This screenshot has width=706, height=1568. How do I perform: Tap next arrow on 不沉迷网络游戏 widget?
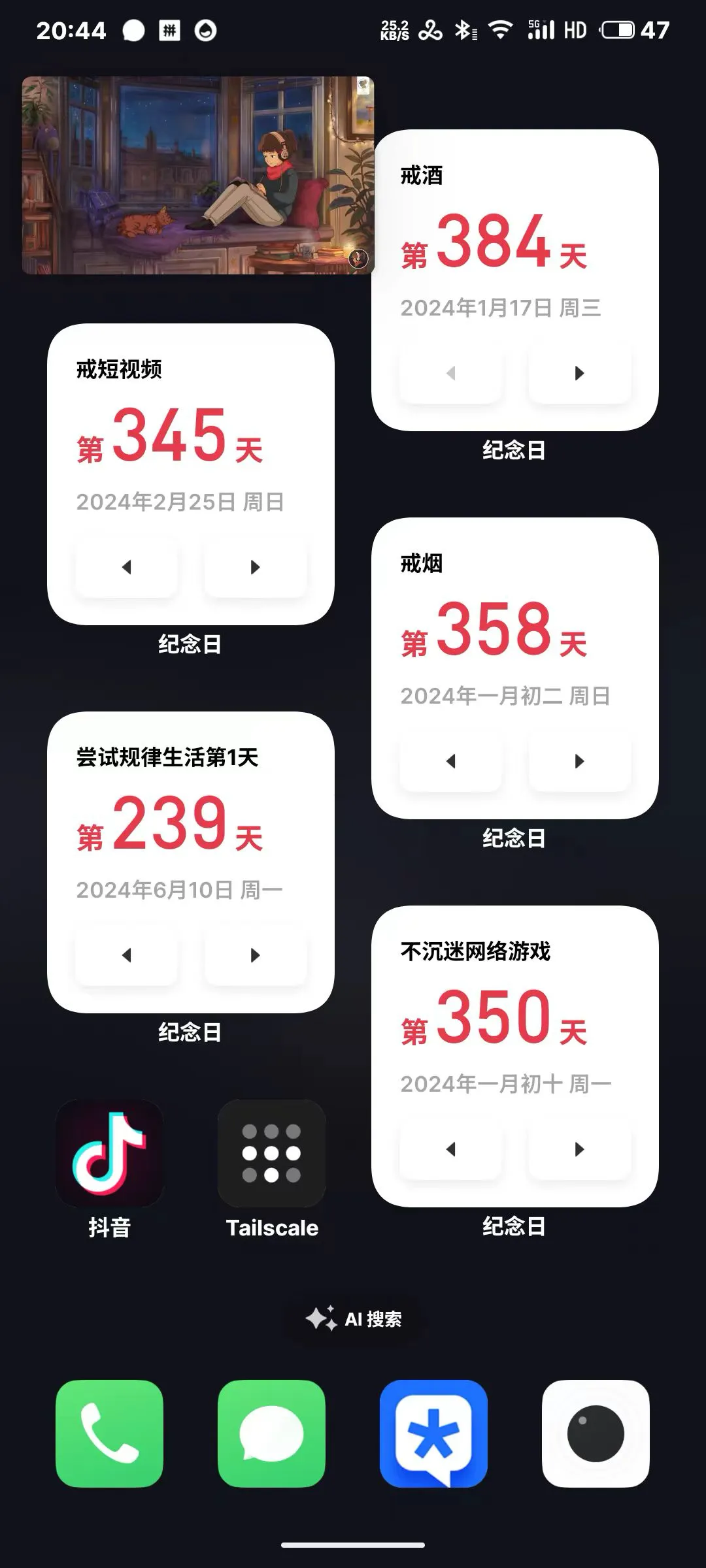[579, 1149]
